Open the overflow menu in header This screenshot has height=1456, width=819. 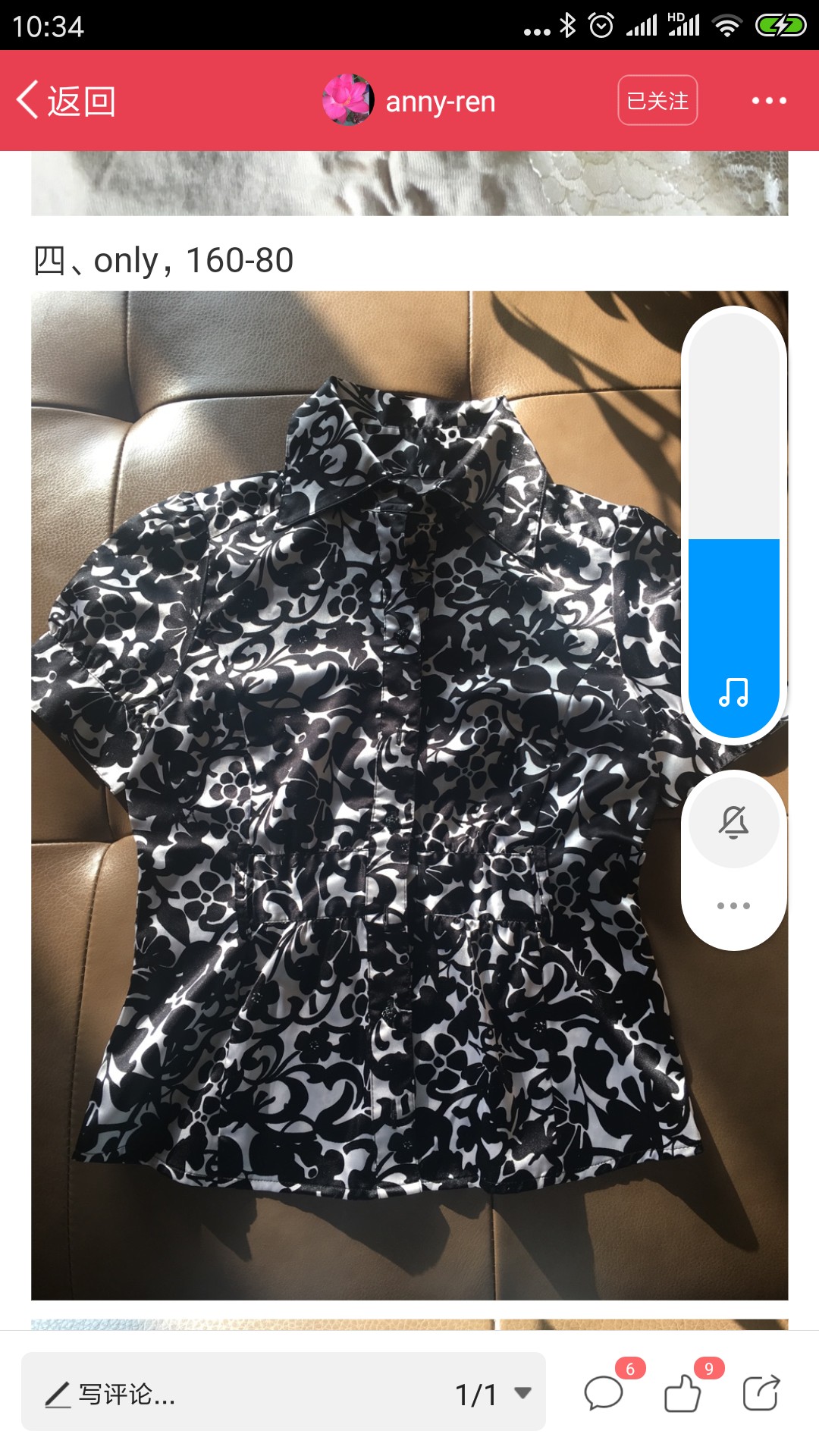click(769, 100)
